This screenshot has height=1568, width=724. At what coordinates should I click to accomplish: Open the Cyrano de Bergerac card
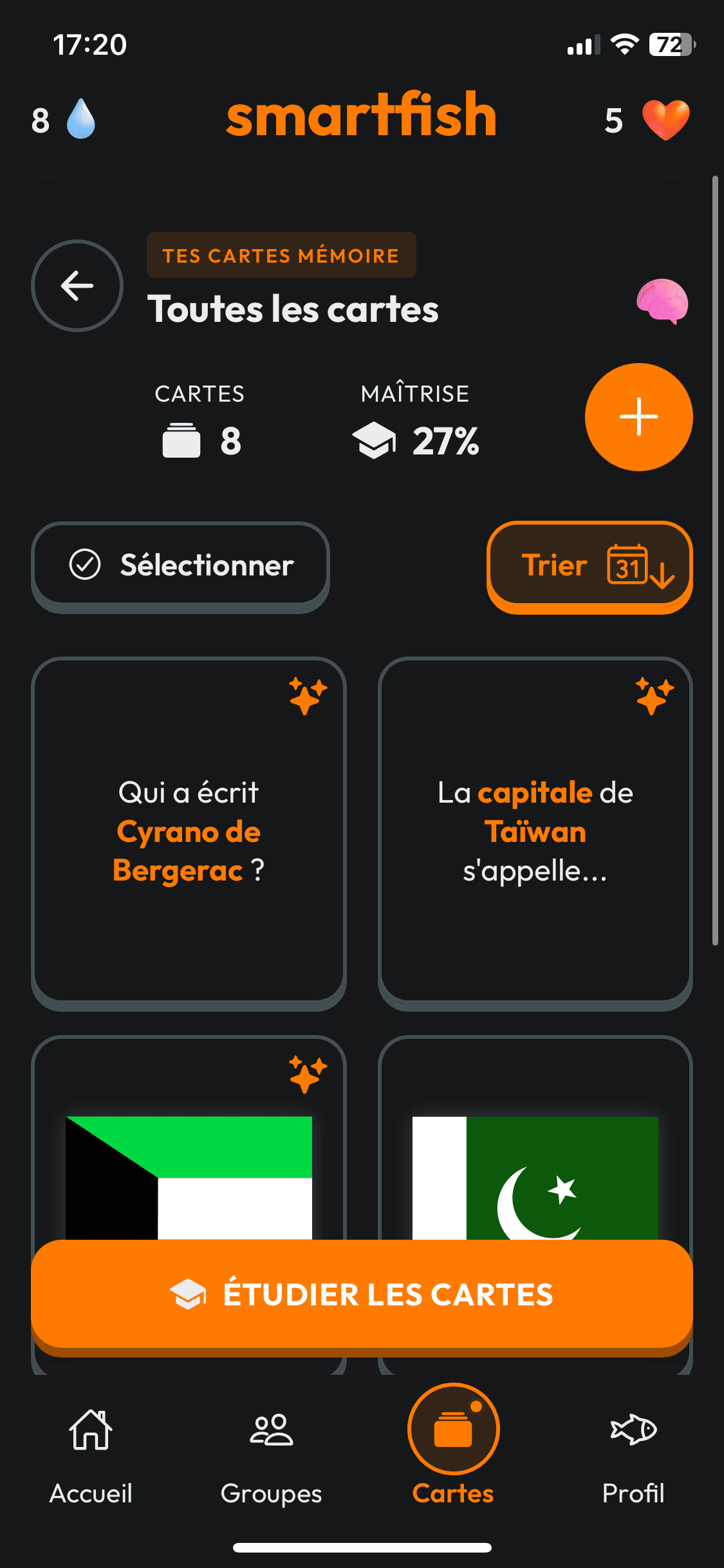tap(189, 832)
